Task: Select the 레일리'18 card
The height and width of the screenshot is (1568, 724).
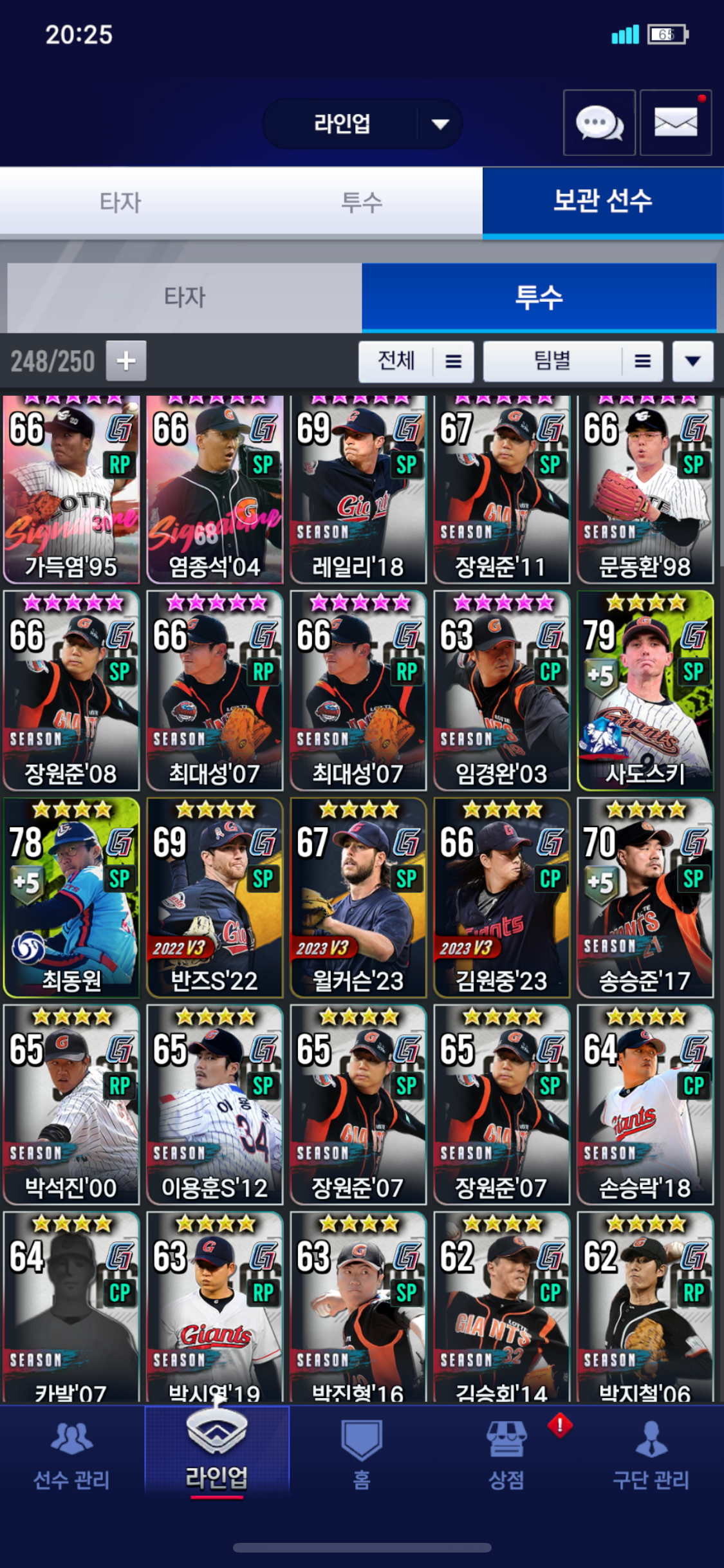Action: pyautogui.click(x=358, y=489)
